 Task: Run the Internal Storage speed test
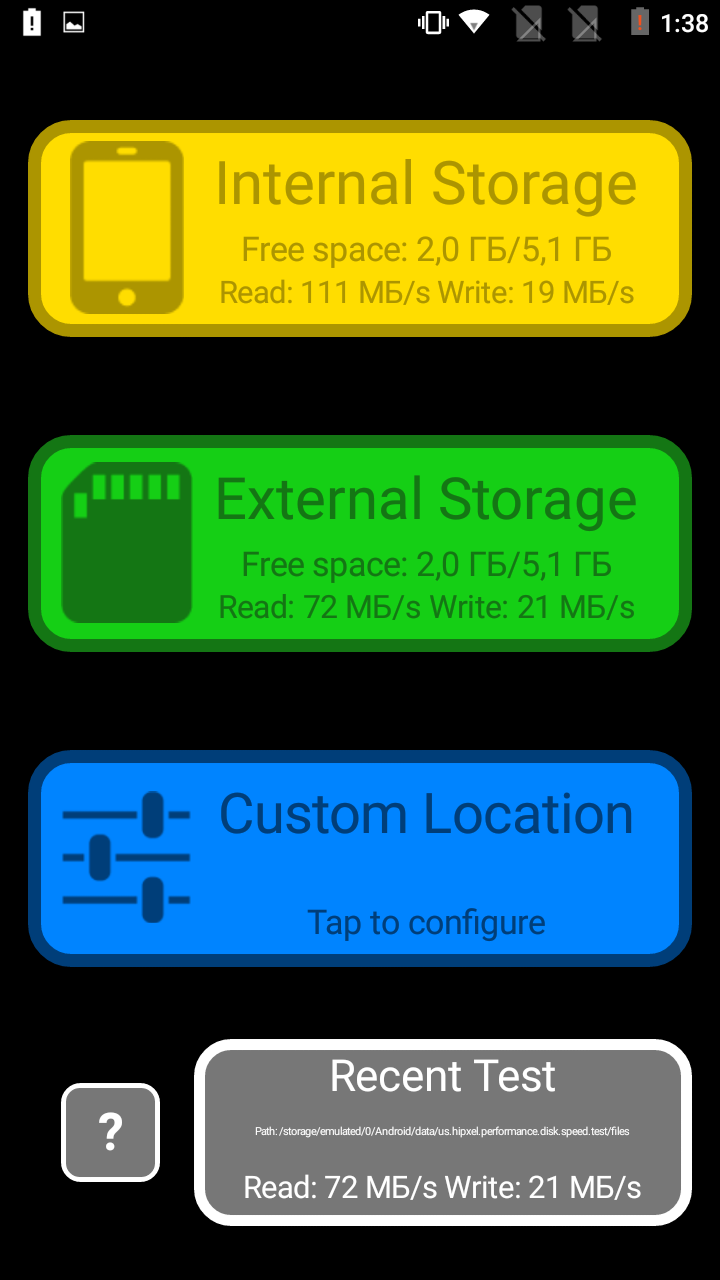point(360,228)
